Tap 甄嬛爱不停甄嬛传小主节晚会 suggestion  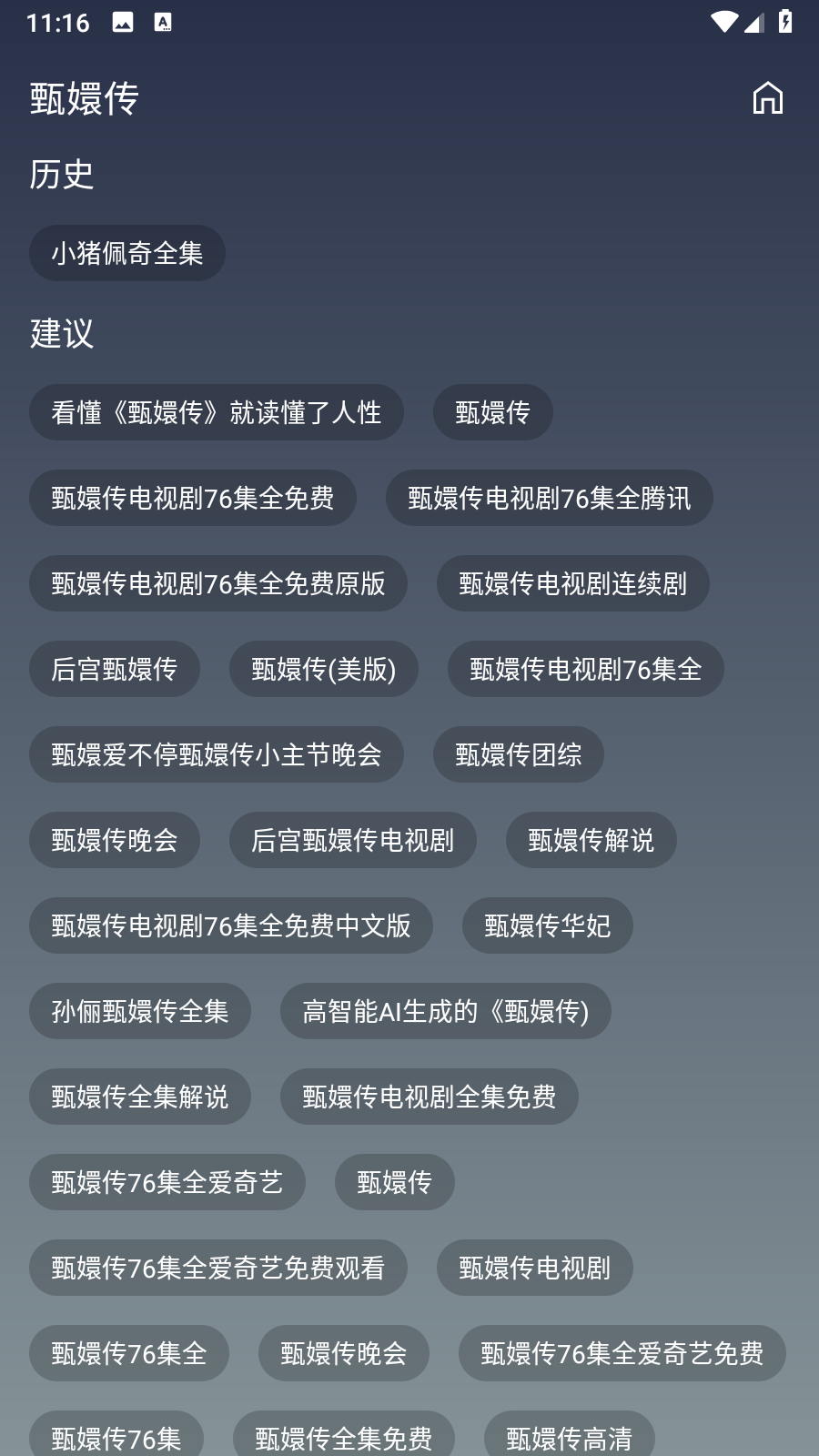tap(216, 754)
